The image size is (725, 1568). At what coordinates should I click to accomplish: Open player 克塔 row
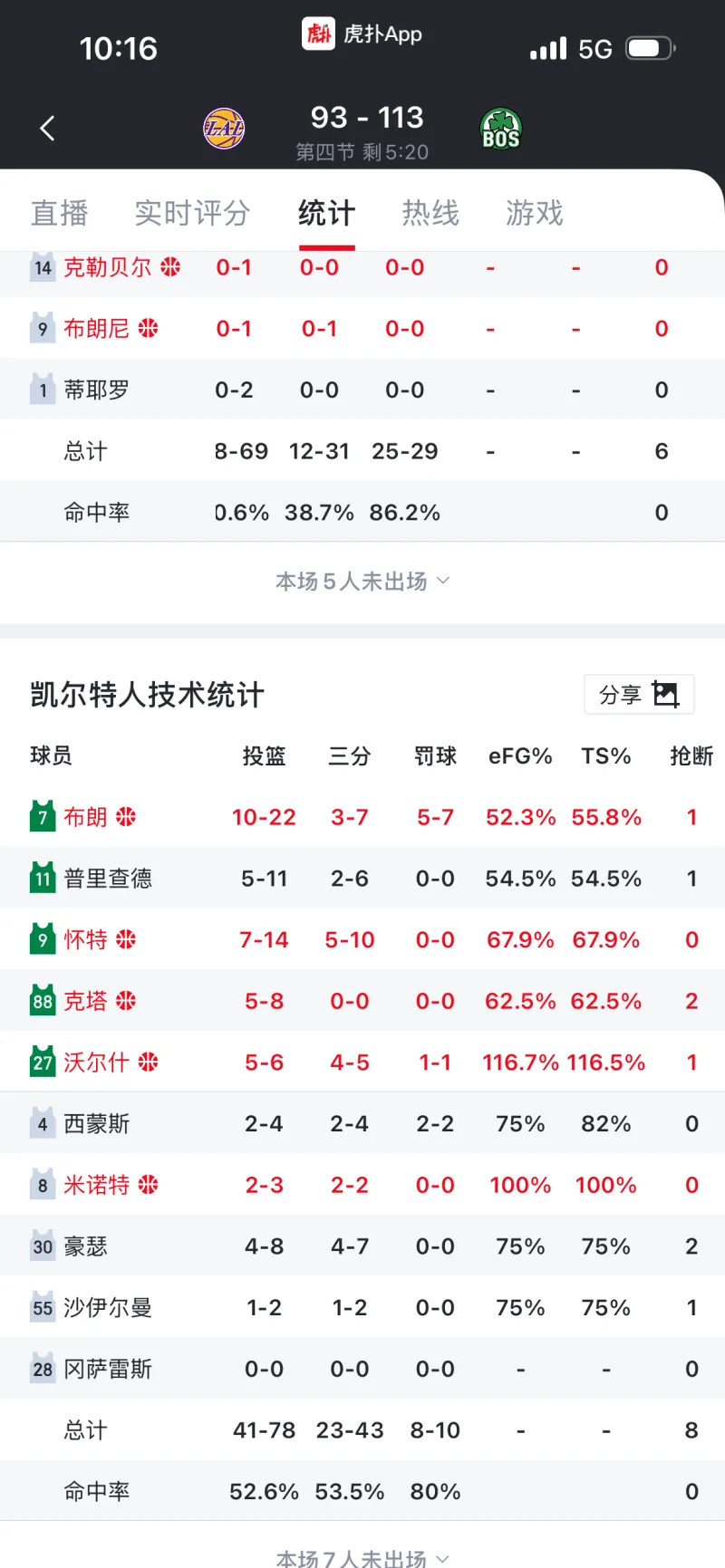coord(86,1001)
